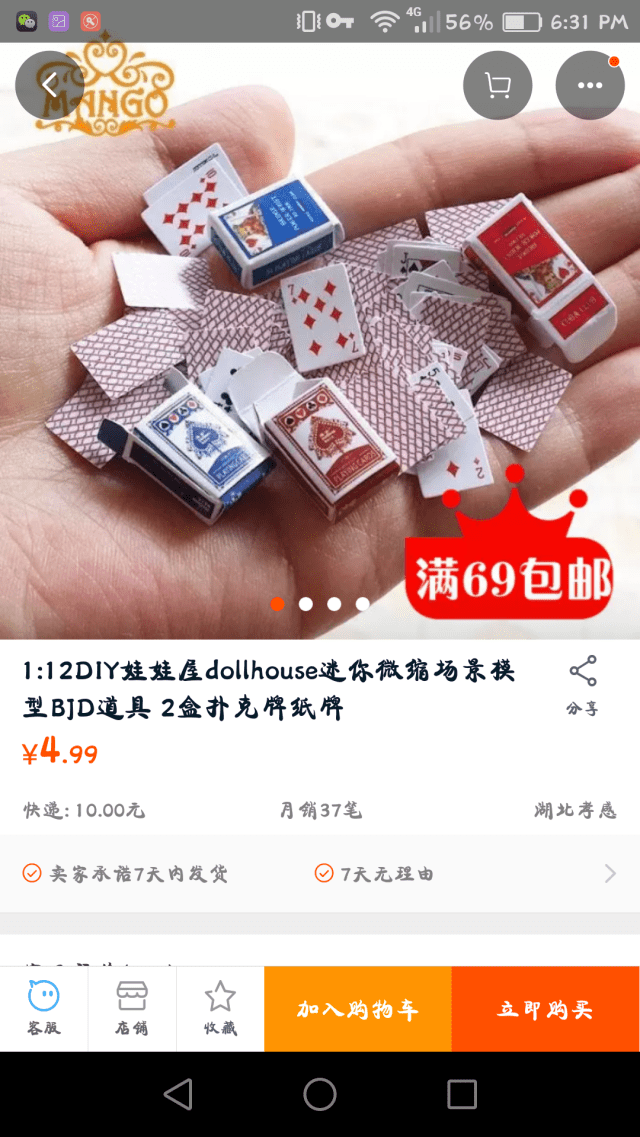640x1137 pixels.
Task: Visit the seller's 店铺 shop
Action: pos(132,1008)
